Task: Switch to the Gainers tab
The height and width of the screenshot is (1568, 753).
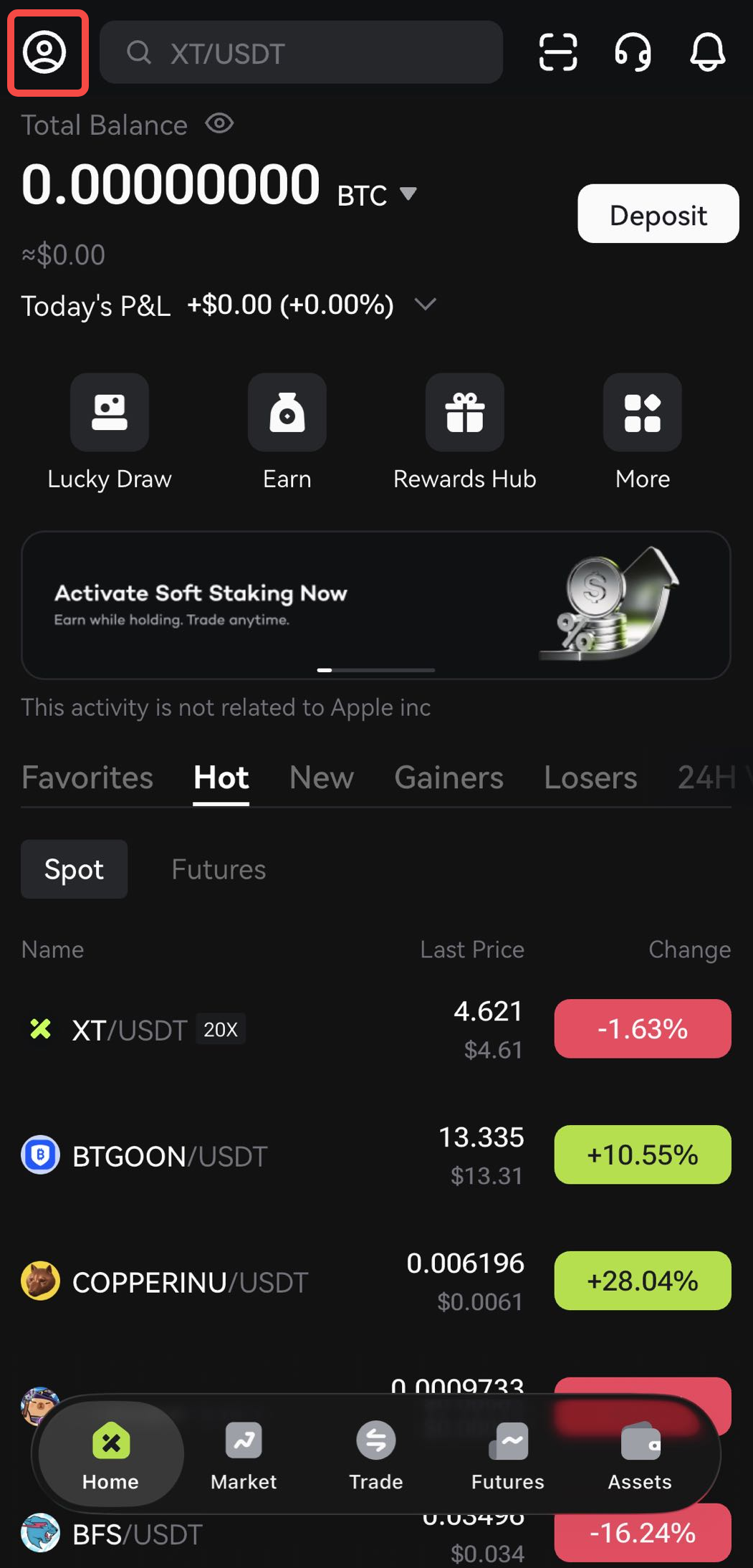Action: [x=449, y=778]
